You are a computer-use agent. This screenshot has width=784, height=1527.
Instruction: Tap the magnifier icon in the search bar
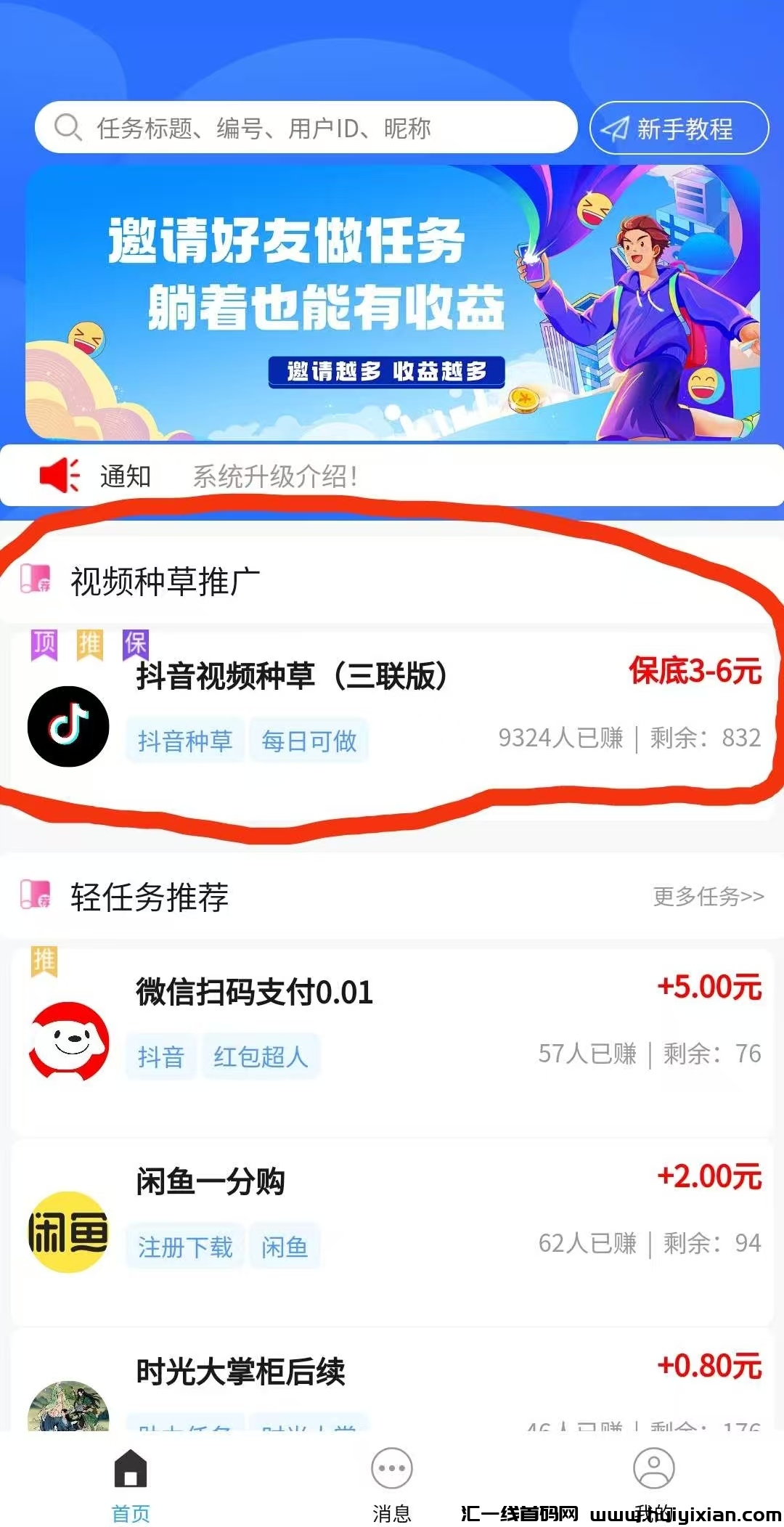coord(68,127)
